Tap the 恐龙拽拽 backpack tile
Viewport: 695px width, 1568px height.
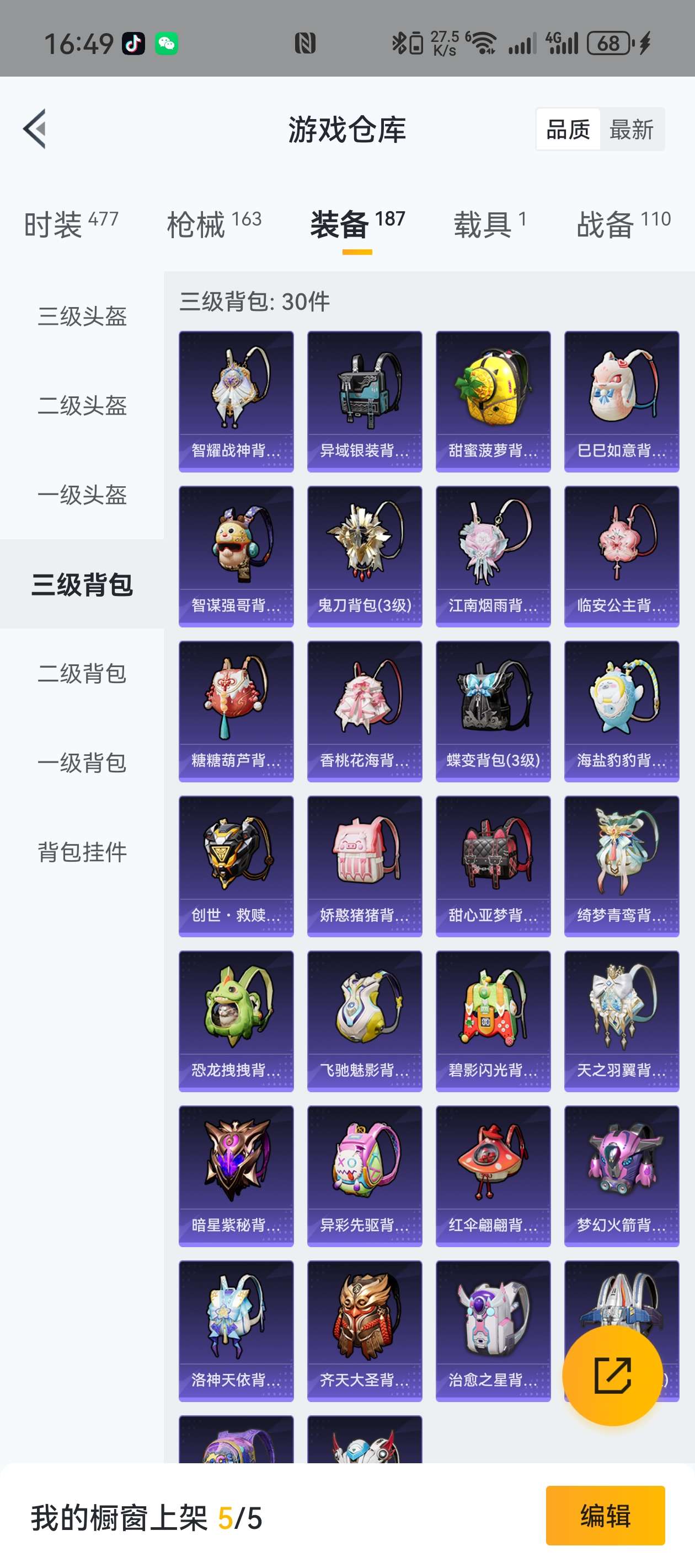[236, 1022]
